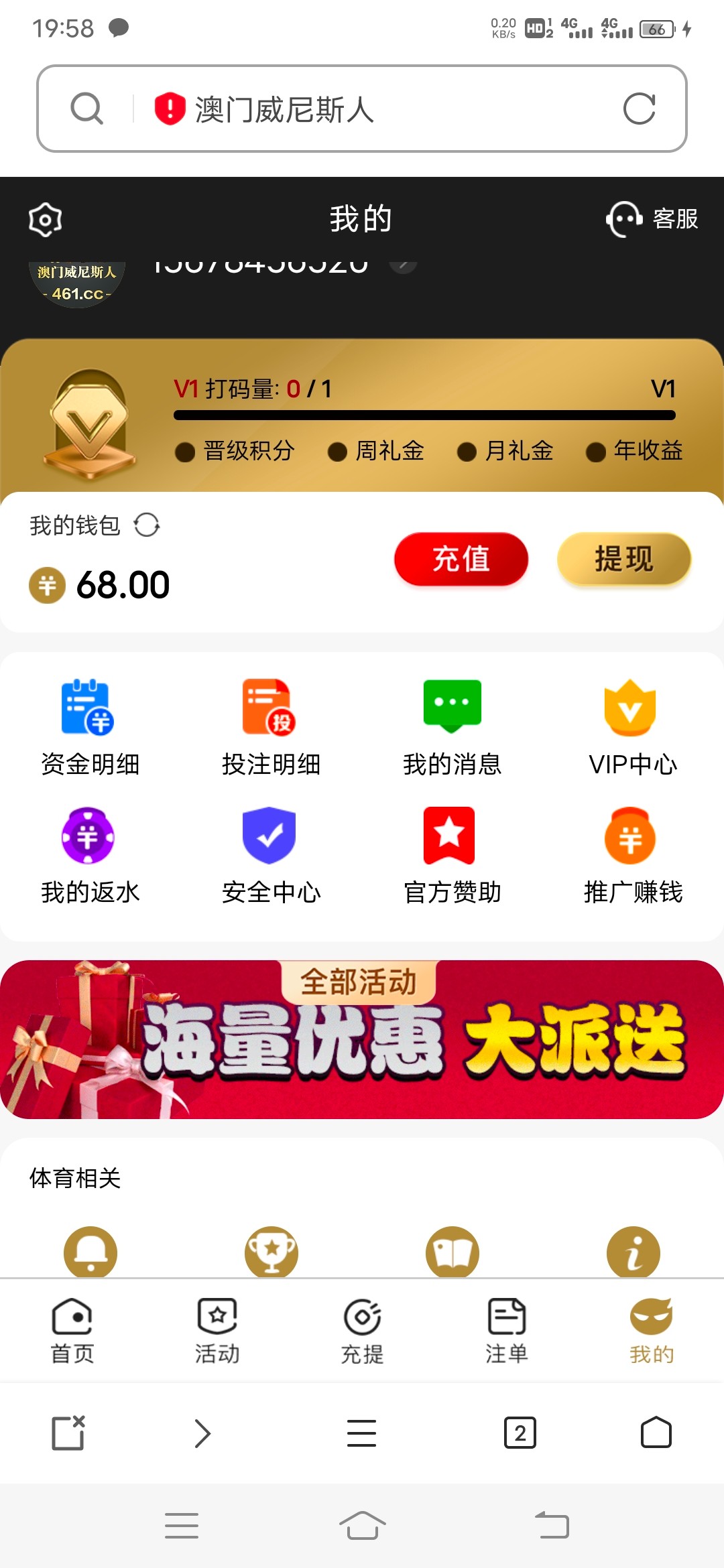Open the settings gear icon
The height and width of the screenshot is (1568, 724).
[46, 219]
